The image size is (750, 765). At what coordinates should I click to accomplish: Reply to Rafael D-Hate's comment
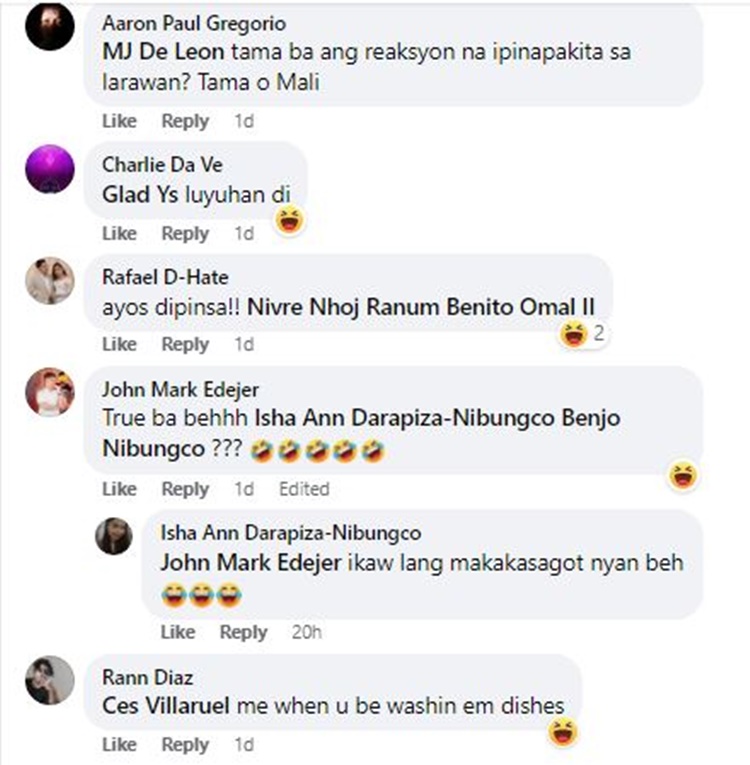click(x=185, y=344)
